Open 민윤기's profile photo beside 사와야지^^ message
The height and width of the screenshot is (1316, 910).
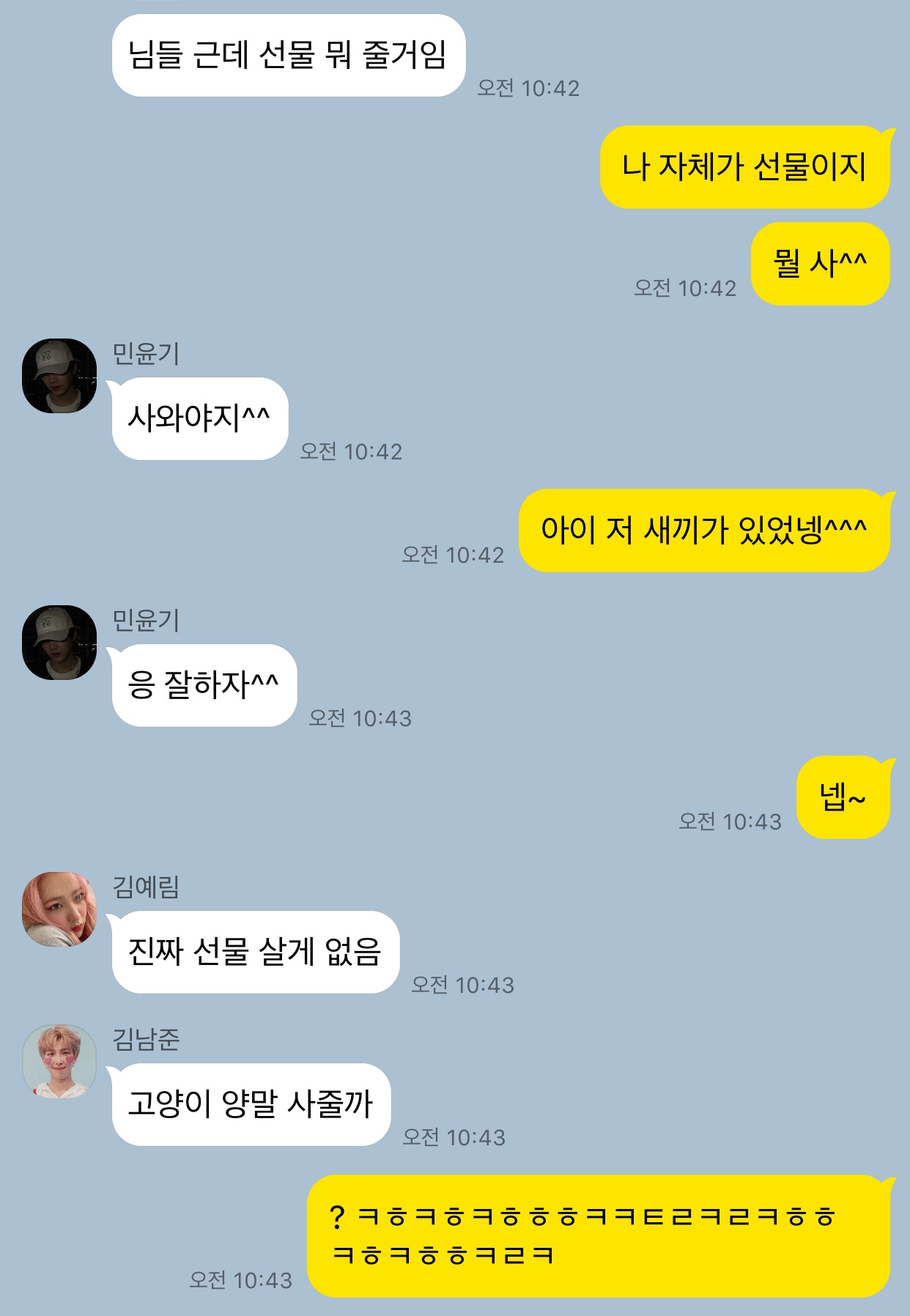click(x=59, y=376)
